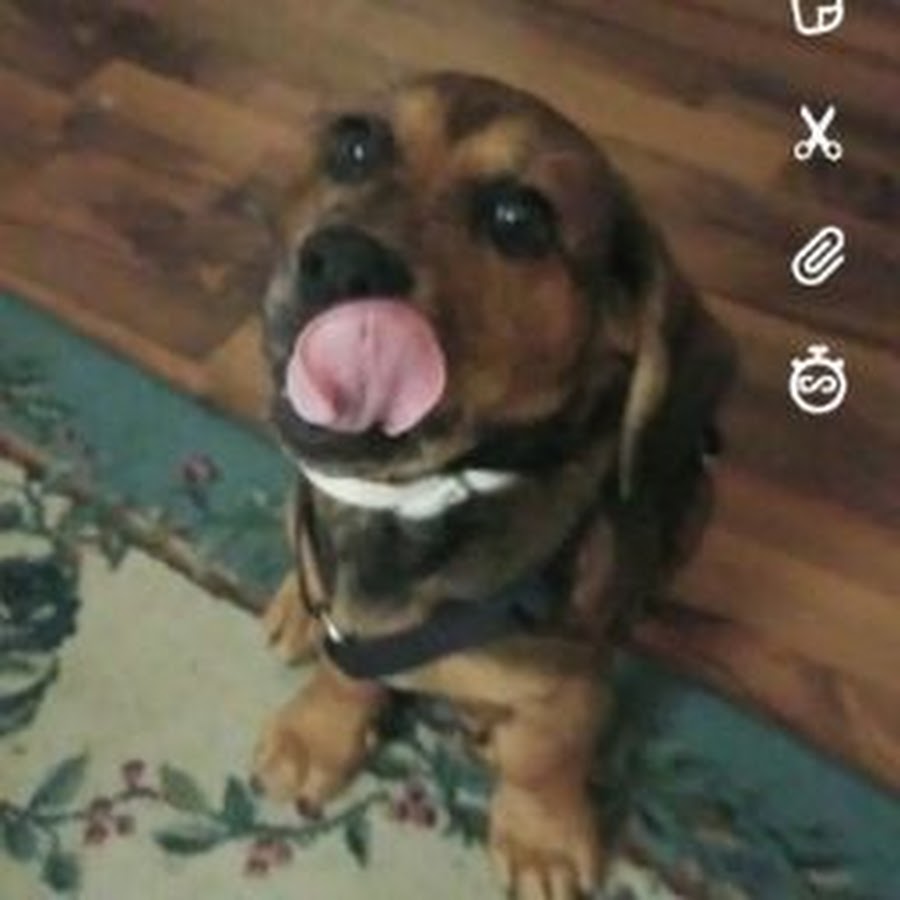The image size is (900, 900).
Task: Set snap duration with the timer icon
Action: pyautogui.click(x=817, y=380)
